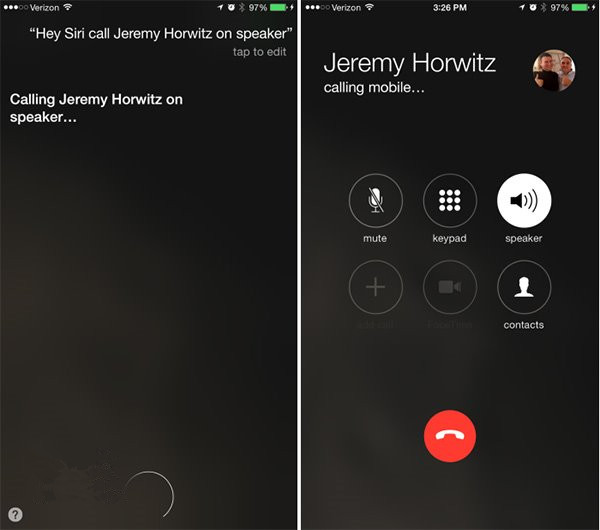The height and width of the screenshot is (530, 600).
Task: Tap the Siri listening orb
Action: (149, 495)
